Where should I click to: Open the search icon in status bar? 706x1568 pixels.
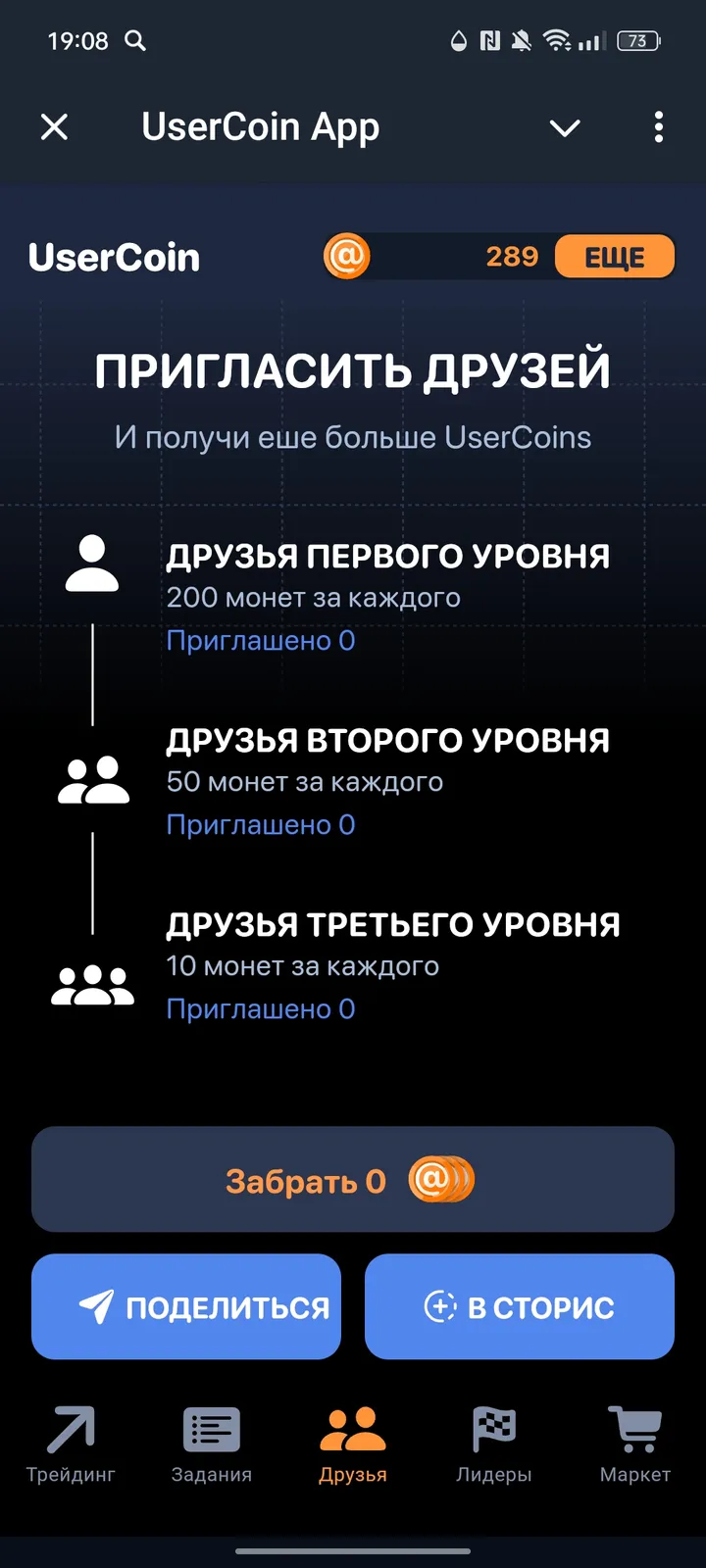coord(136,41)
